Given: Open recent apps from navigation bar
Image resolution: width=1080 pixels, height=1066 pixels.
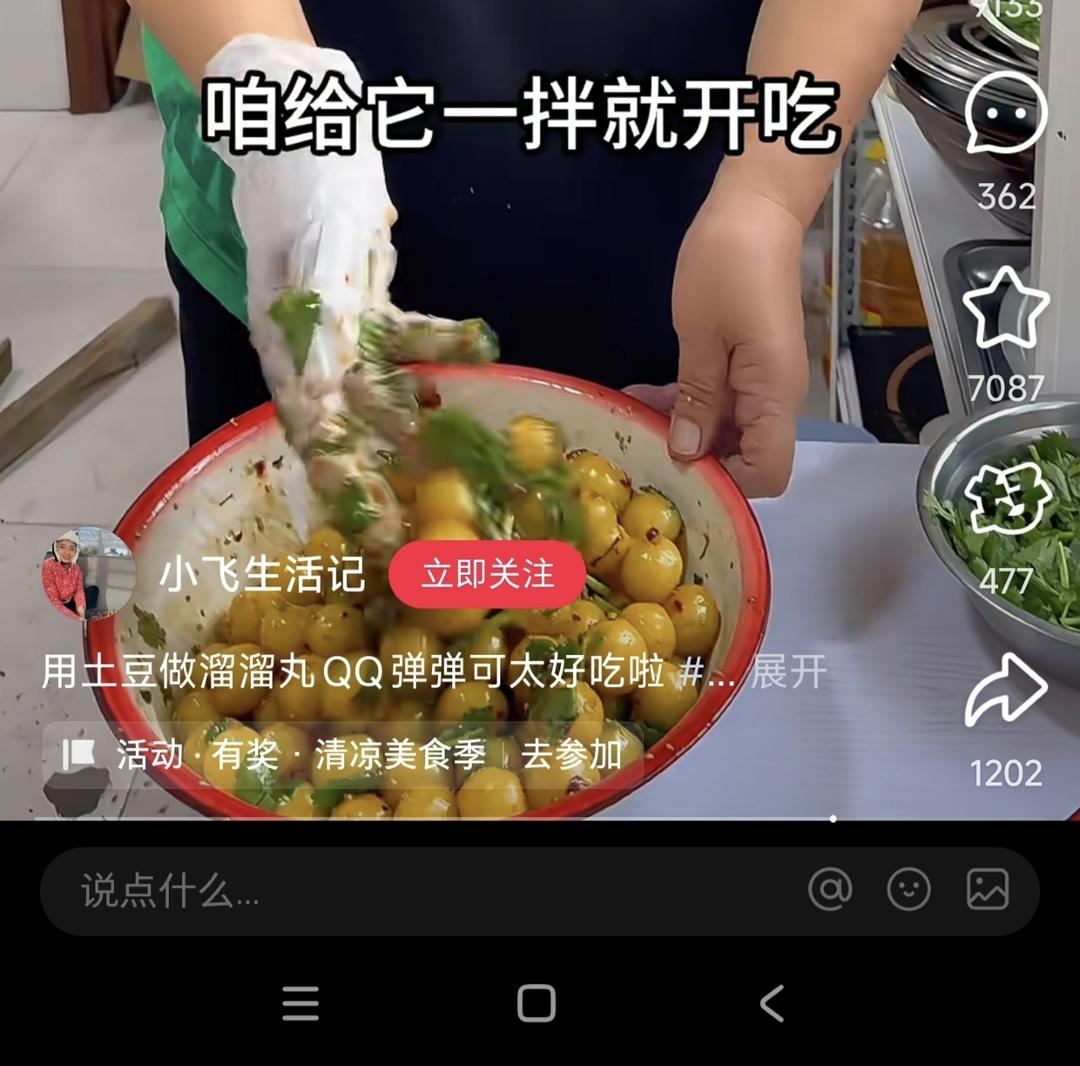Looking at the screenshot, I should [x=300, y=1003].
